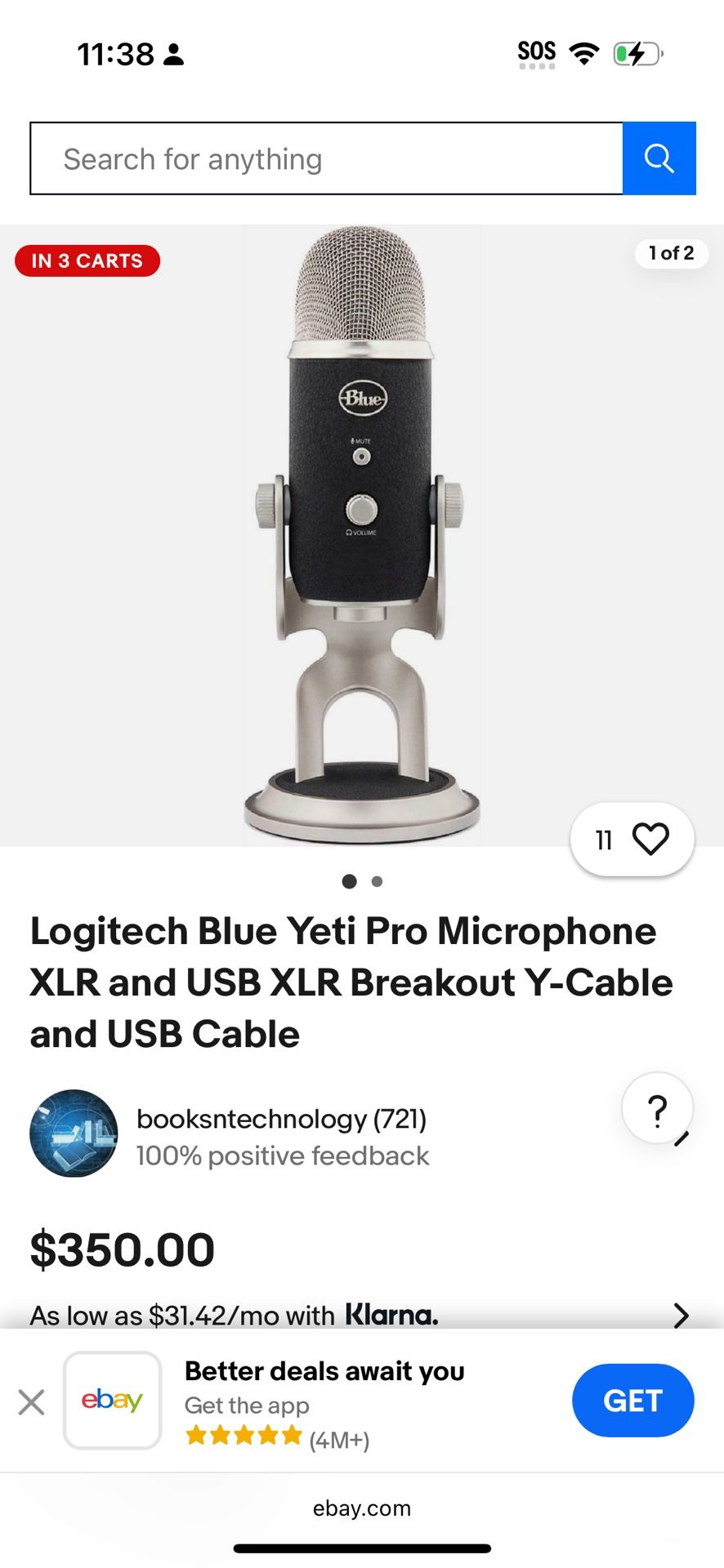Viewport: 724px width, 1568px height.
Task: Open seller booksntechnology's profile
Action: 281,1119
